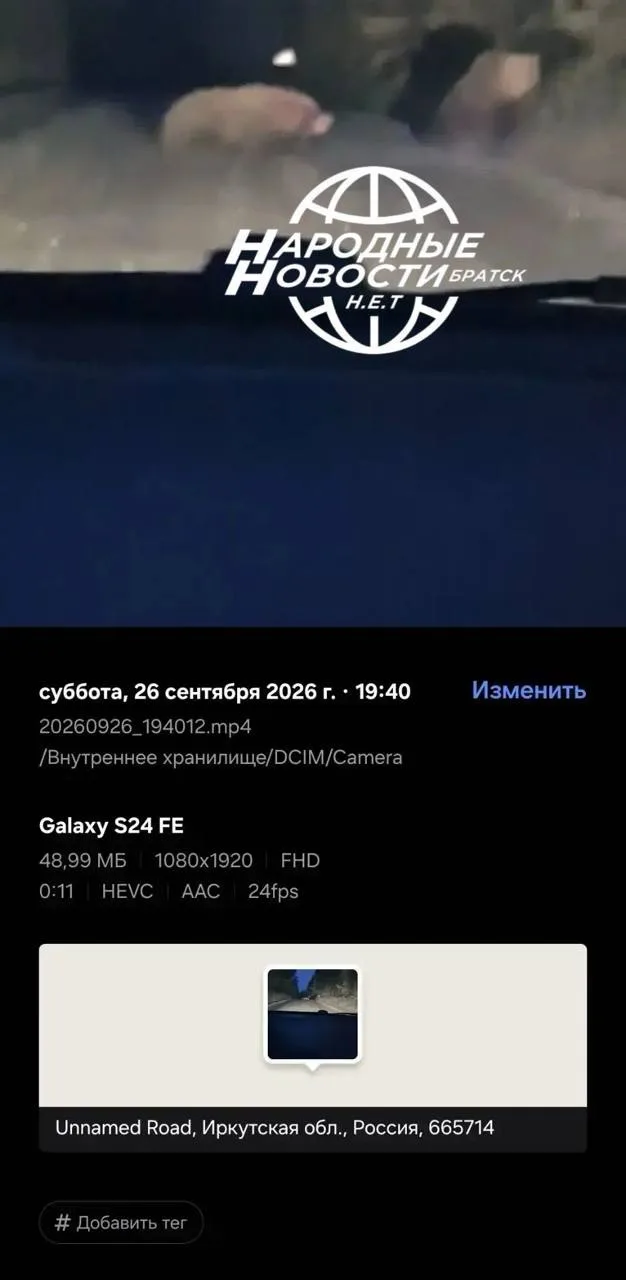Tap Изменить to edit video details
Image resolution: width=626 pixels, height=1280 pixels.
click(528, 691)
